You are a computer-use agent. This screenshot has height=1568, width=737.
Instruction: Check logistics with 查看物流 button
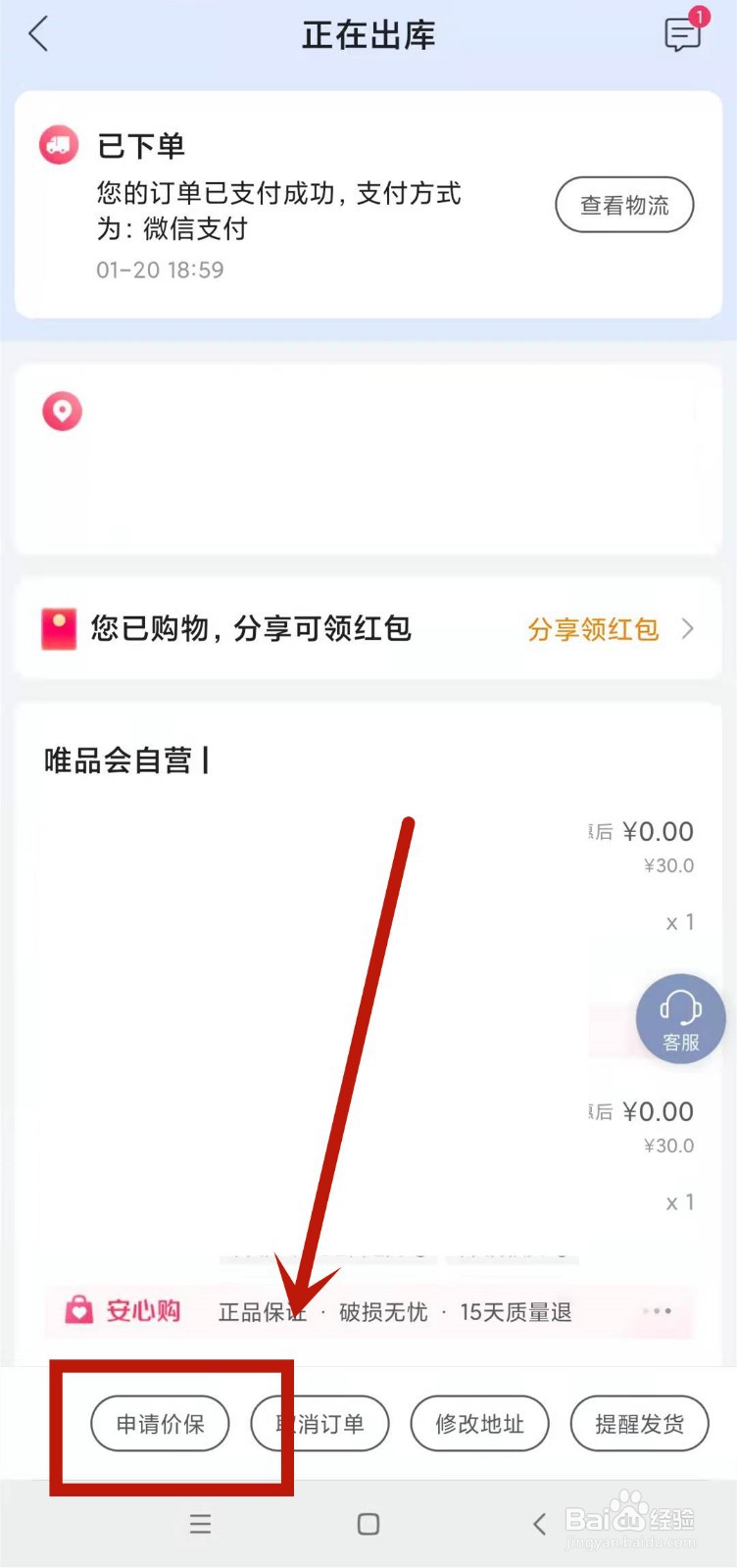click(x=624, y=205)
